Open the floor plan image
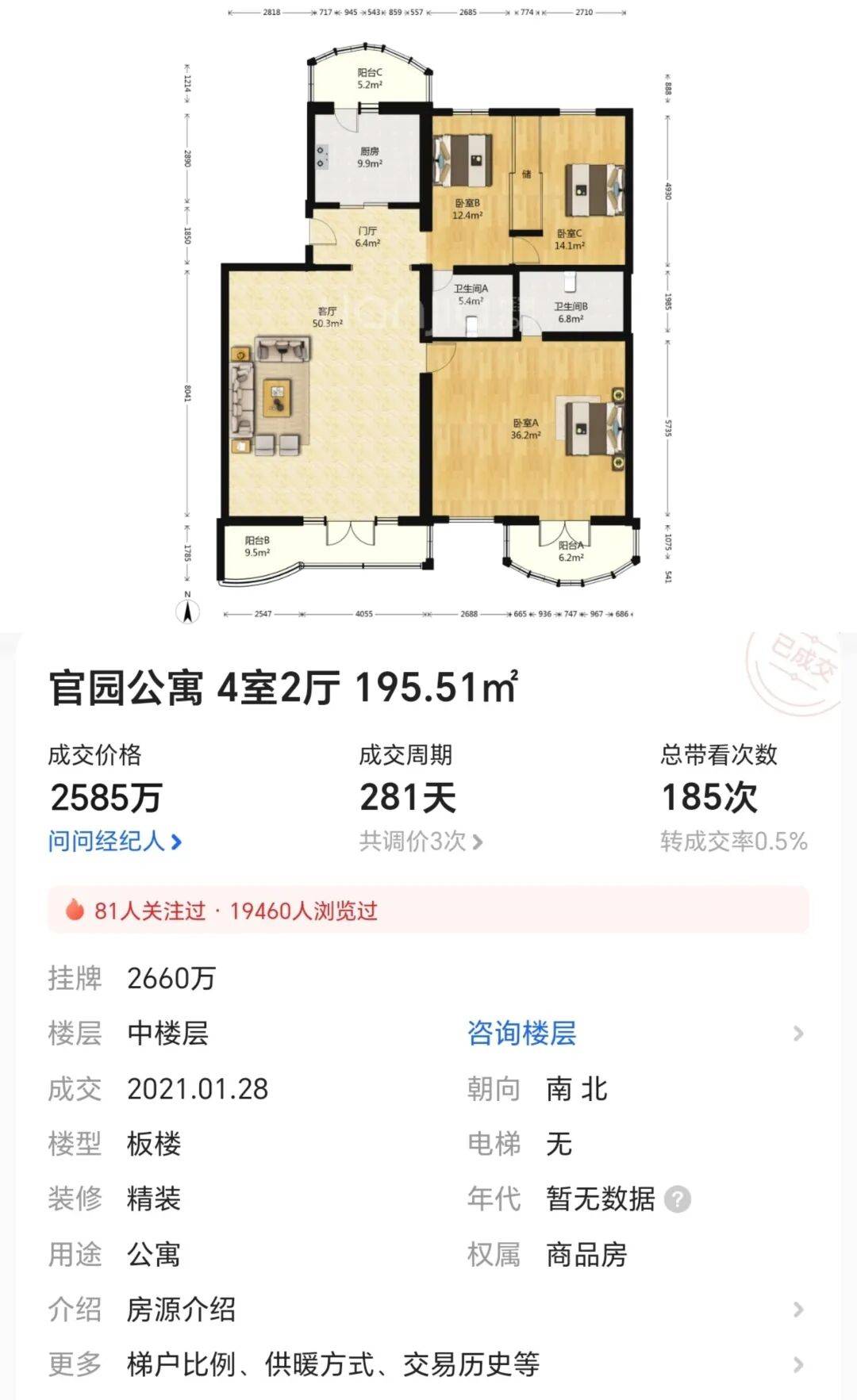This screenshot has width=857, height=1400. tap(428, 317)
